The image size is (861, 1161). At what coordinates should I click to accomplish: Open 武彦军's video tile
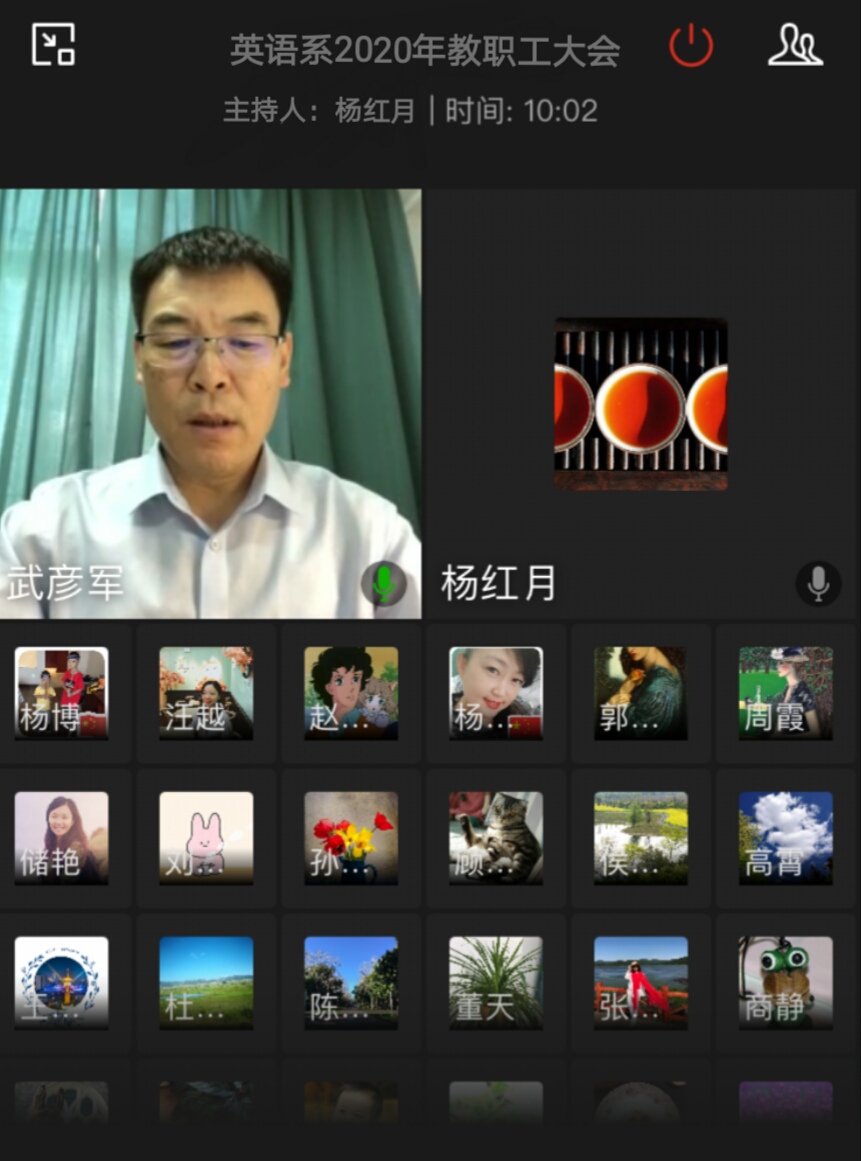click(210, 403)
